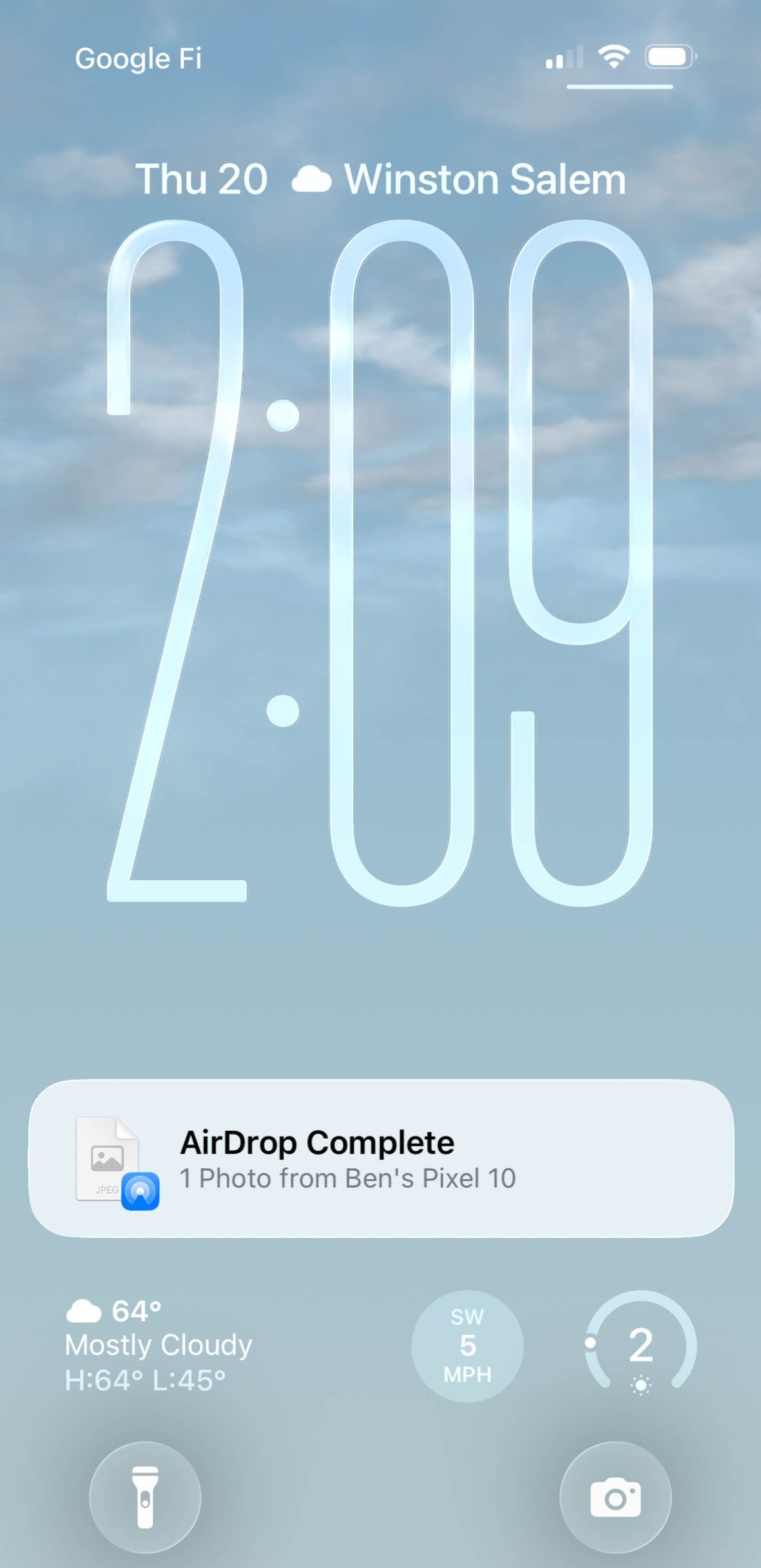The image size is (761, 1568).
Task: Open the AirDrop Complete notification
Action: (x=380, y=1158)
